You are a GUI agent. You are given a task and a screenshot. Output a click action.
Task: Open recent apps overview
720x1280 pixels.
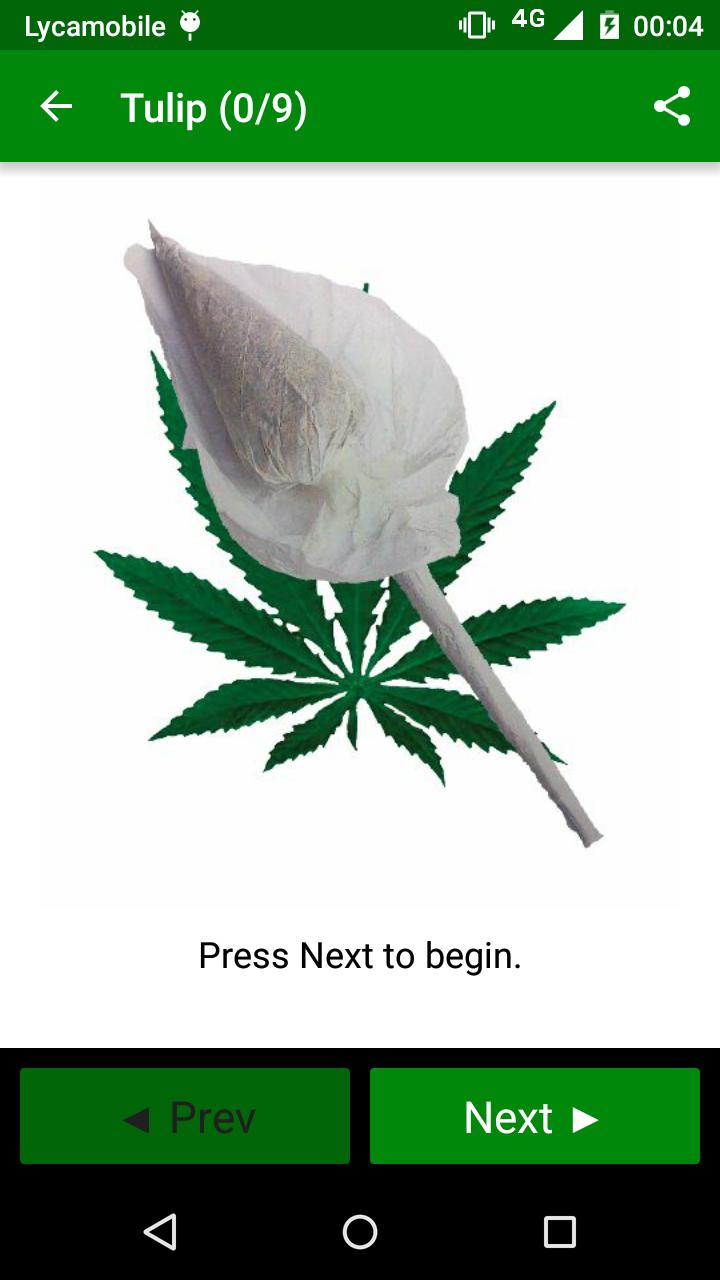[559, 1232]
